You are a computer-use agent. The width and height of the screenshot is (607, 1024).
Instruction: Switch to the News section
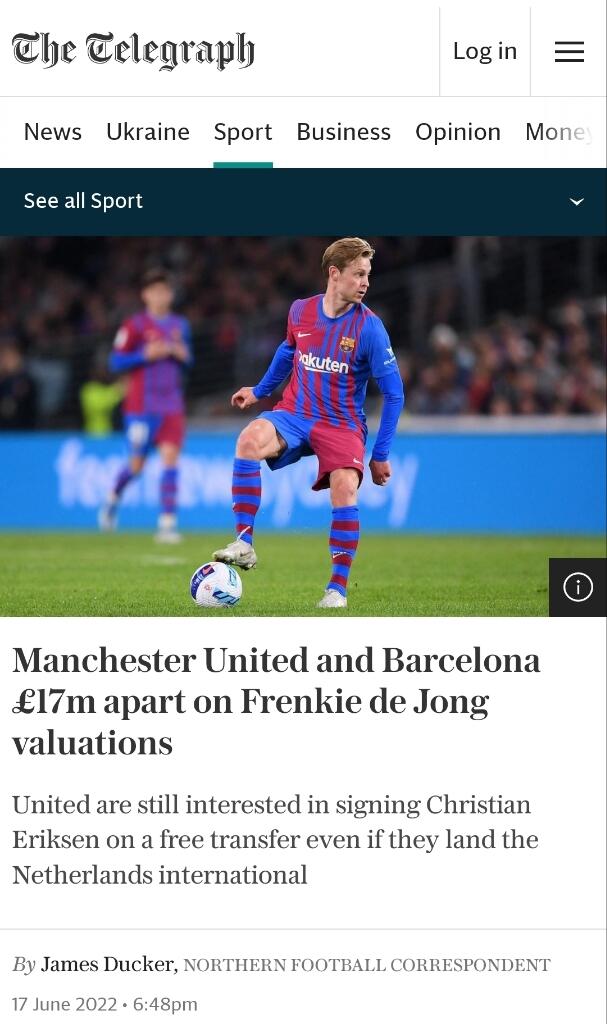(53, 132)
